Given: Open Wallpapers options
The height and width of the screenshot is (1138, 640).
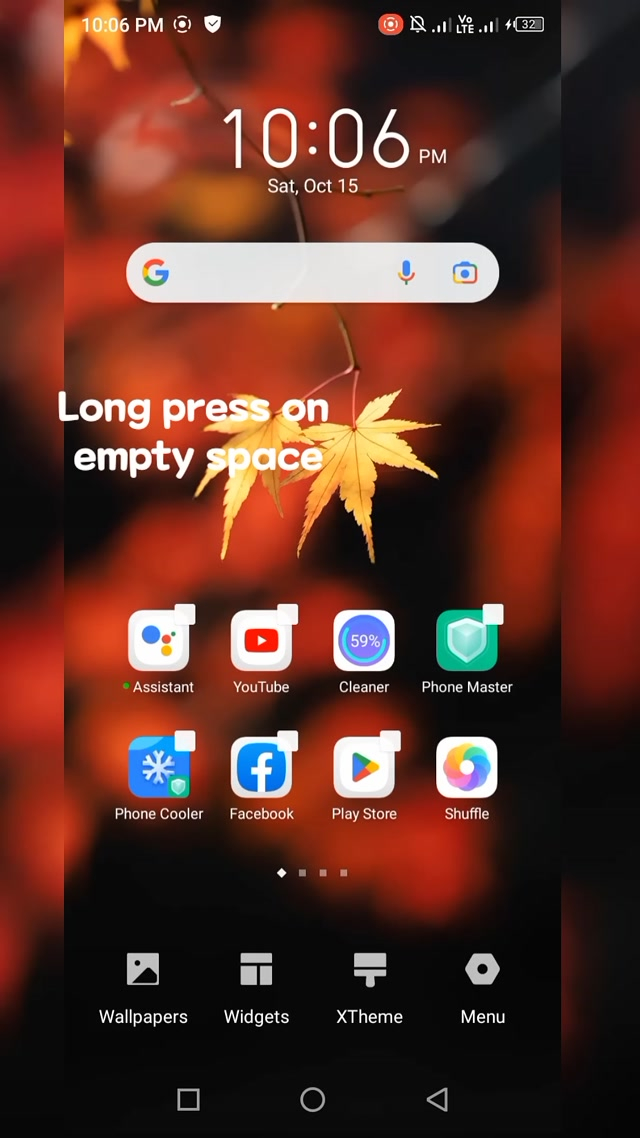Looking at the screenshot, I should click(x=143, y=988).
